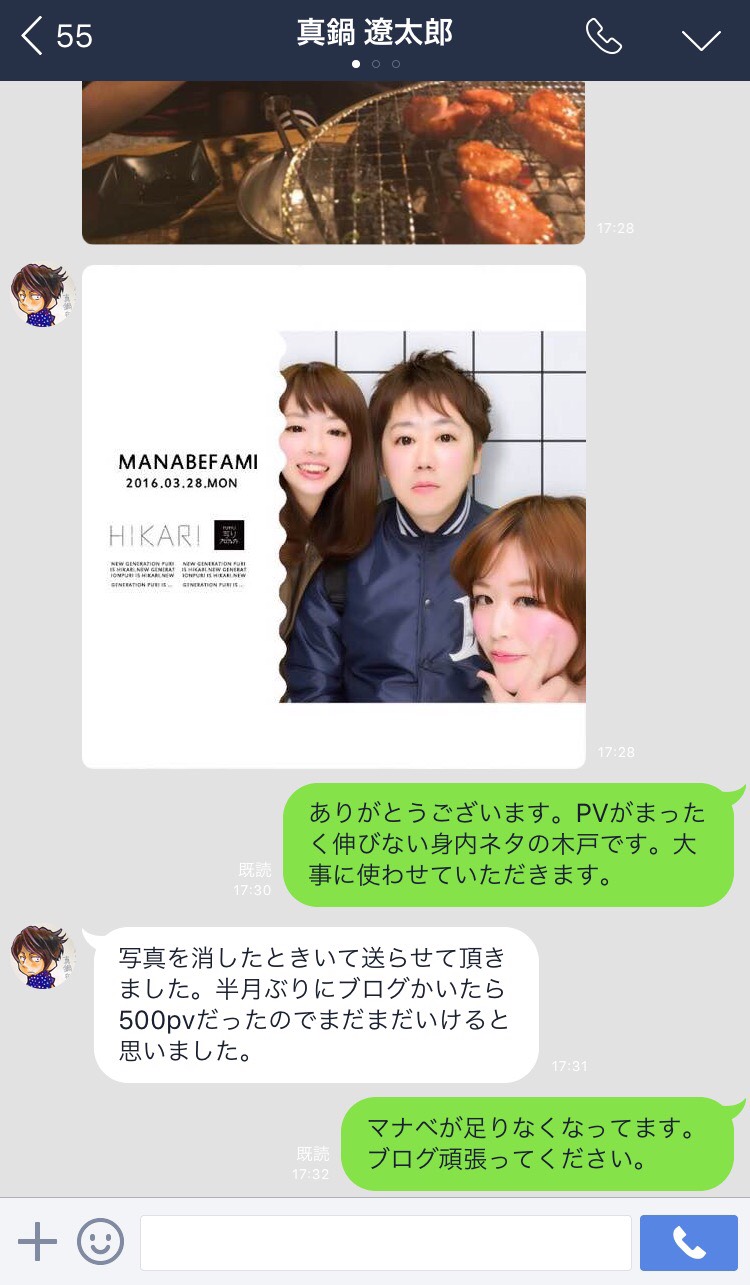Open sender's avatar beside the 500pv message
Screen dimensions: 750x1285
(42, 957)
